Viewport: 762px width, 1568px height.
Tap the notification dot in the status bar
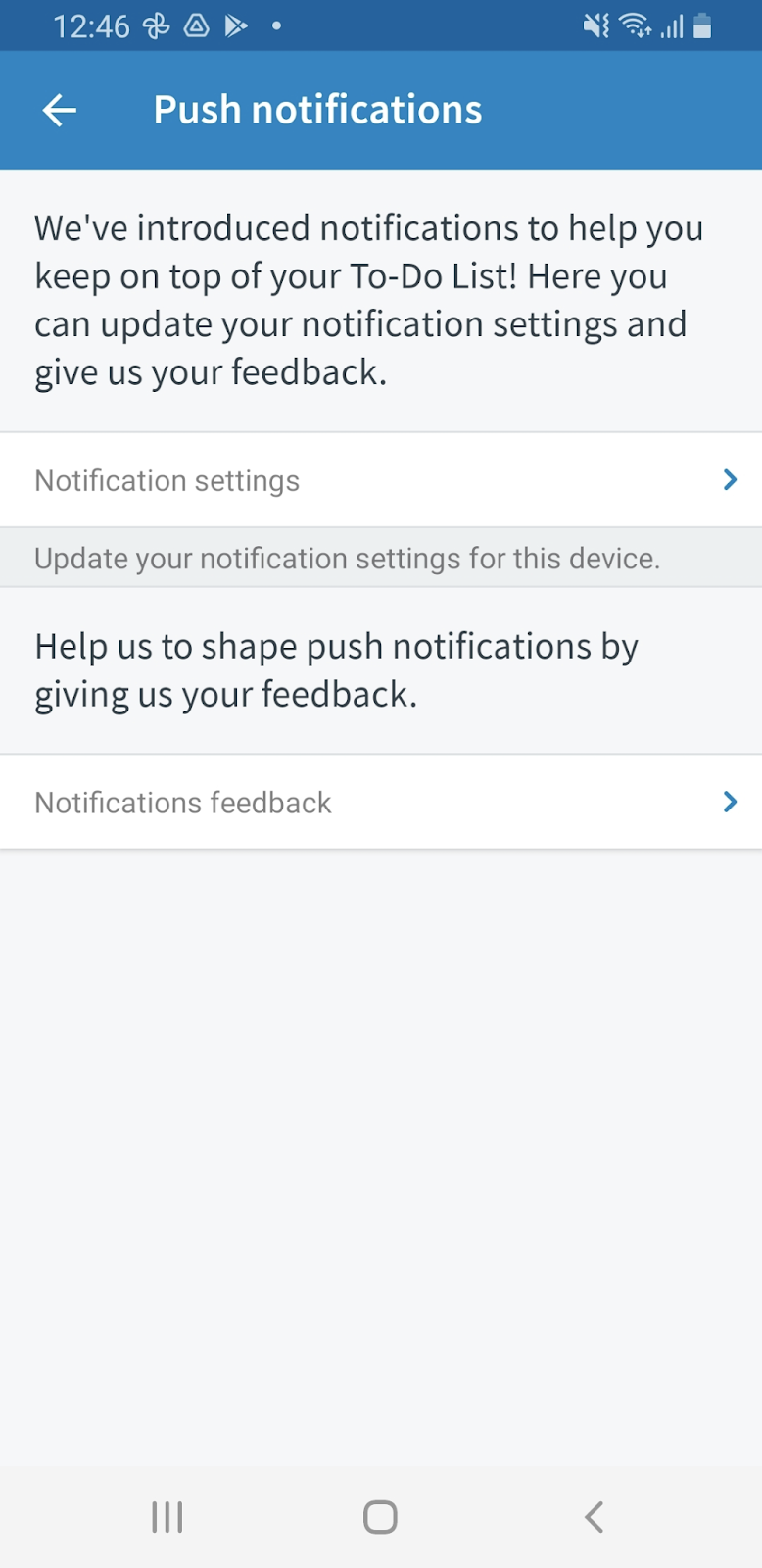tap(275, 27)
